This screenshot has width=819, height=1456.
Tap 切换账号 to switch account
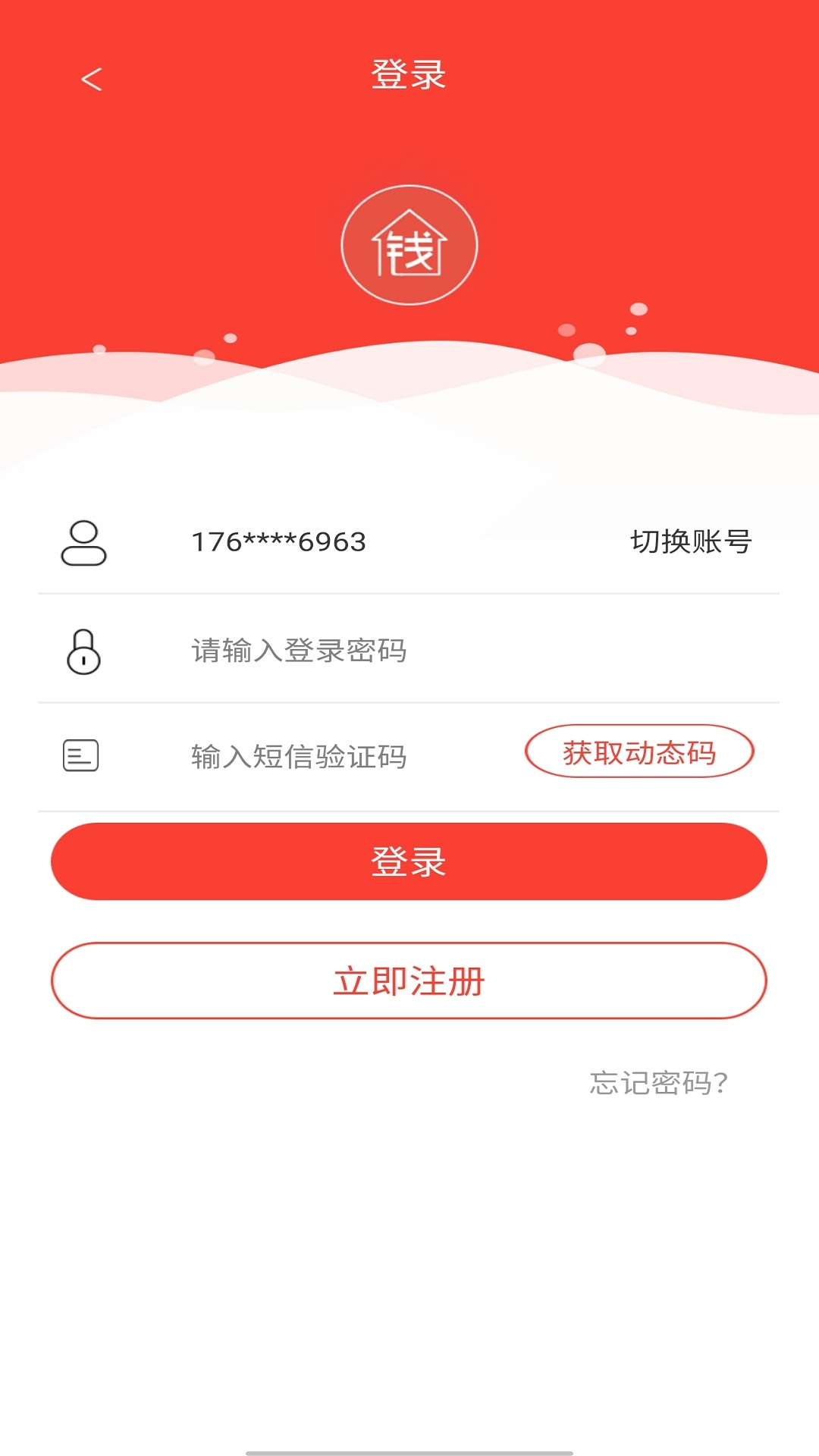coord(690,541)
